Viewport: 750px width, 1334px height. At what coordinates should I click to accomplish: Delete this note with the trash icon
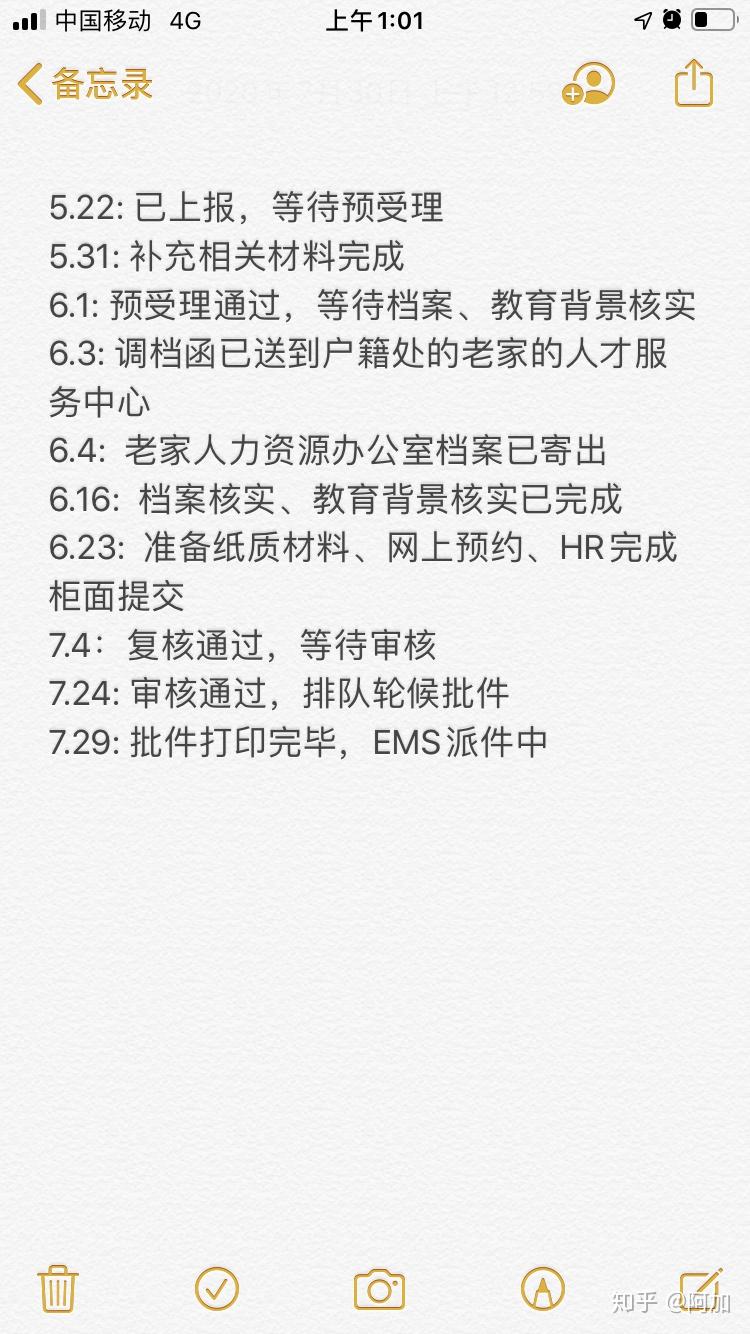point(58,1288)
